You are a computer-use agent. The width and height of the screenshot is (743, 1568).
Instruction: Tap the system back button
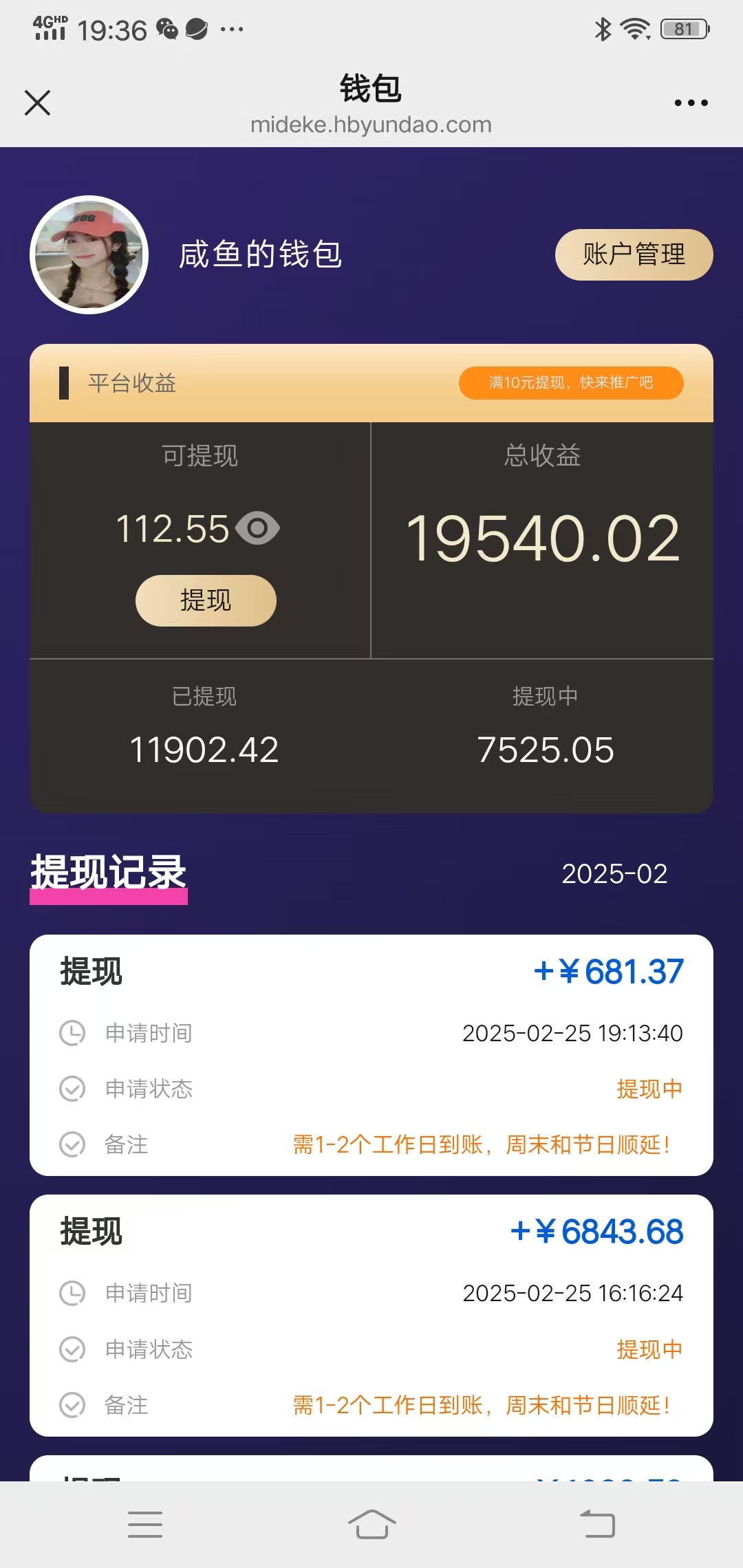pyautogui.click(x=597, y=1524)
